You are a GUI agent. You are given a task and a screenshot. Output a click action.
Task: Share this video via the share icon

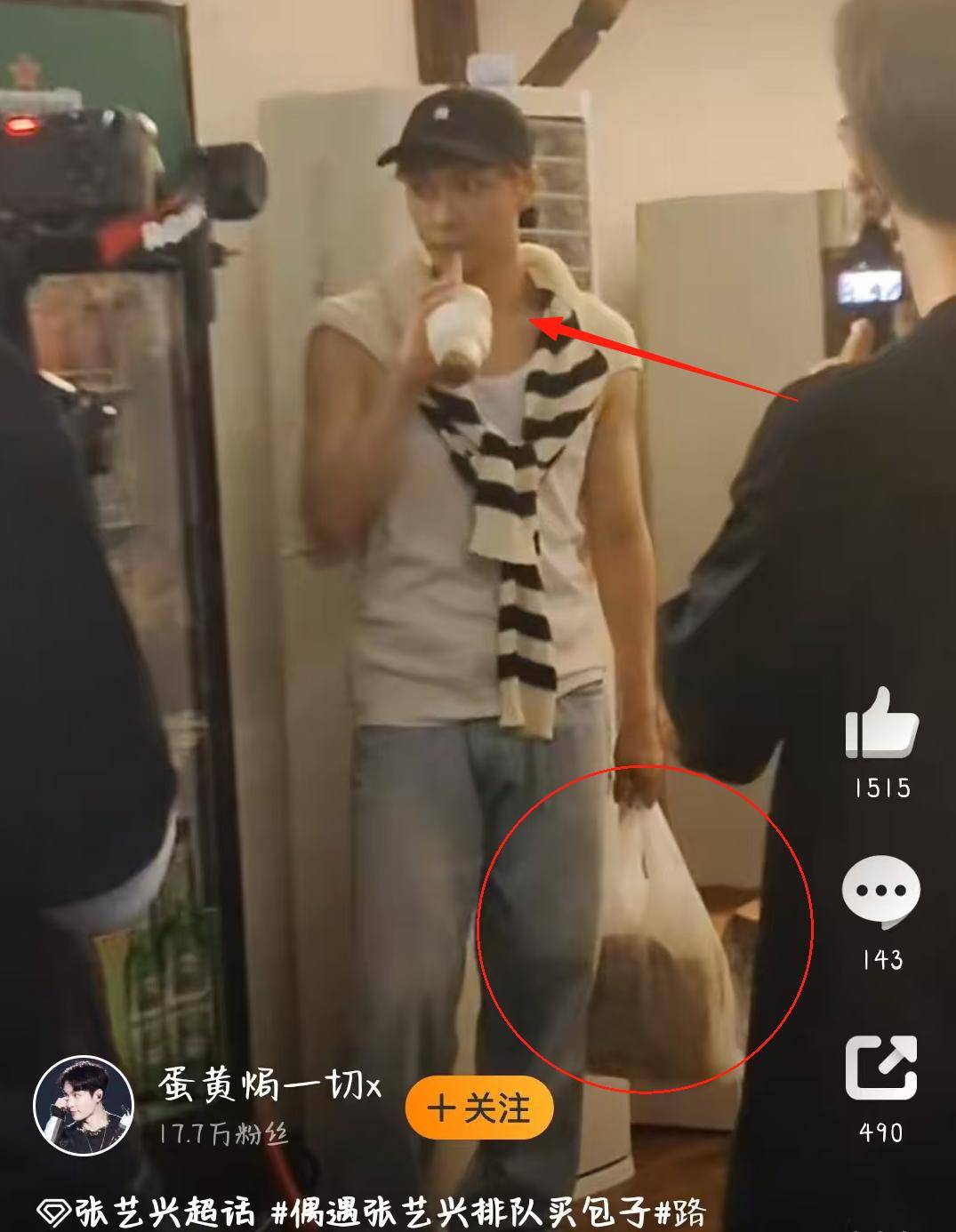click(x=880, y=1067)
